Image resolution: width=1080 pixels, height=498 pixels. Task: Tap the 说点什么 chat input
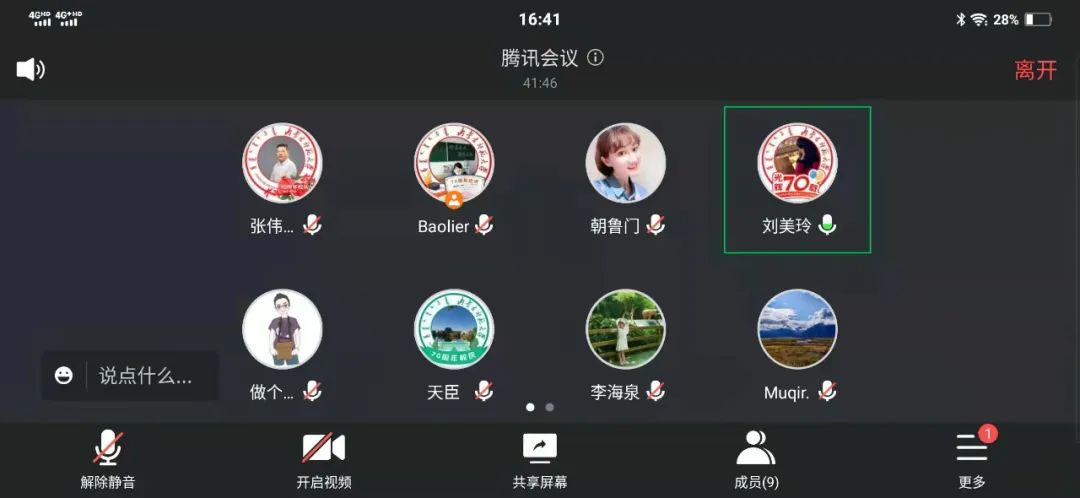[145, 376]
